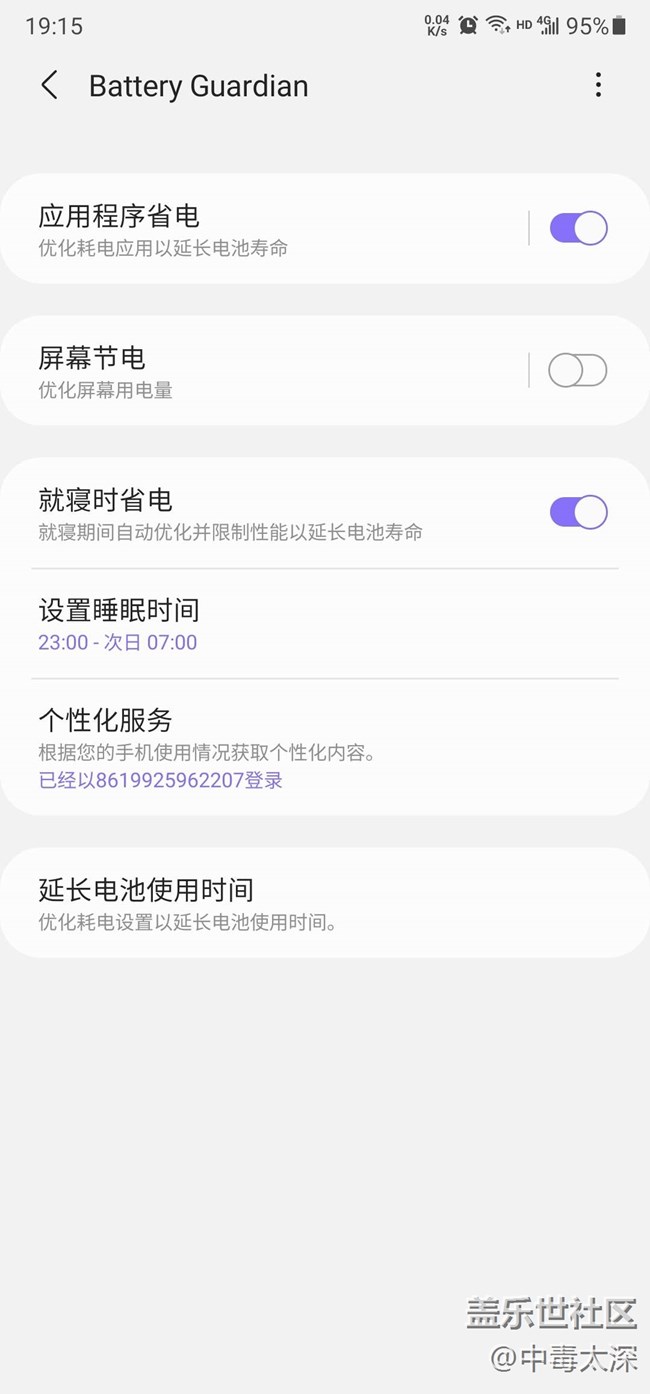
Task: Enable the 屏幕节电 switch
Action: click(x=578, y=371)
